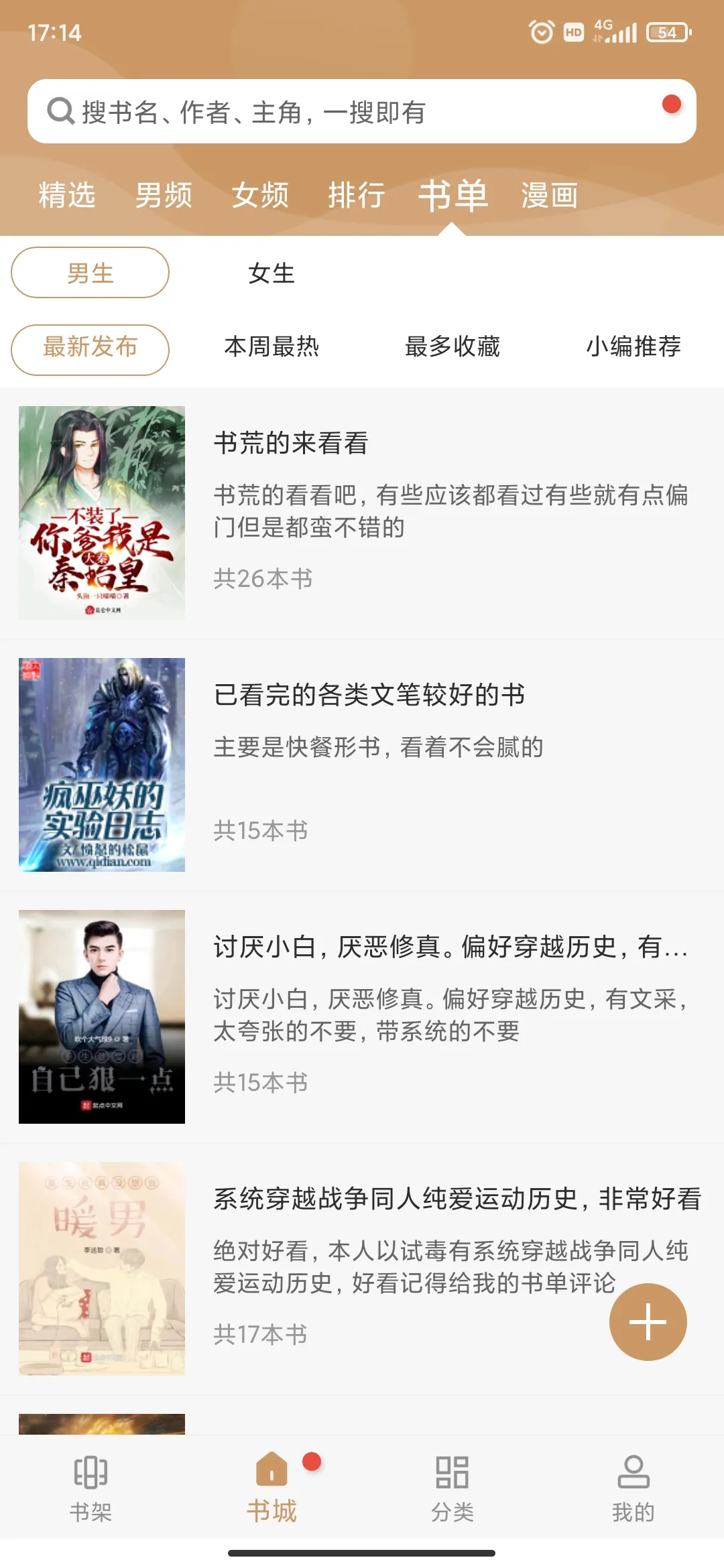Go to the 女频 tab
Viewport: 724px width, 1568px height.
(x=260, y=196)
